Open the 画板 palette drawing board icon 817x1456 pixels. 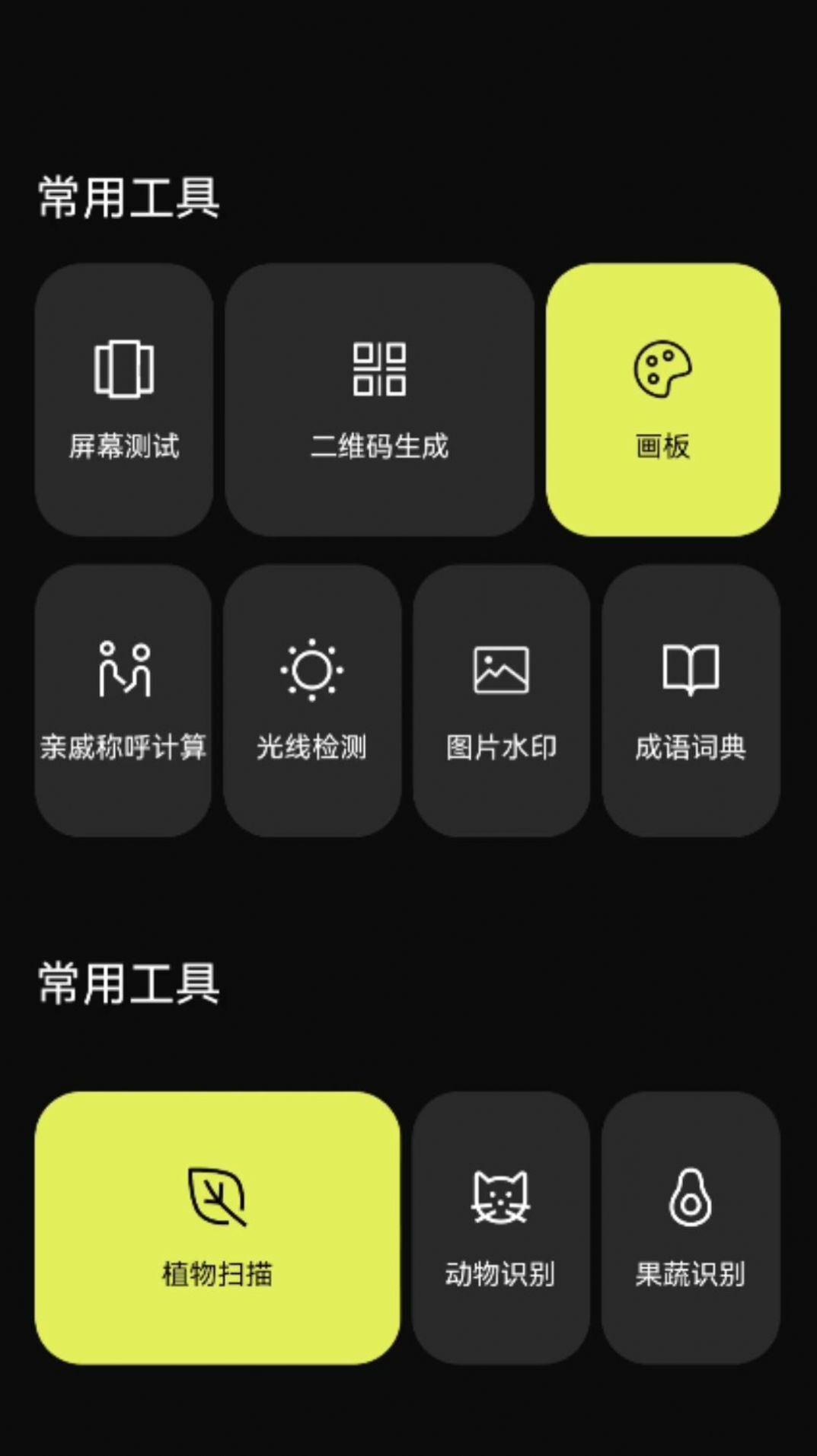click(662, 368)
